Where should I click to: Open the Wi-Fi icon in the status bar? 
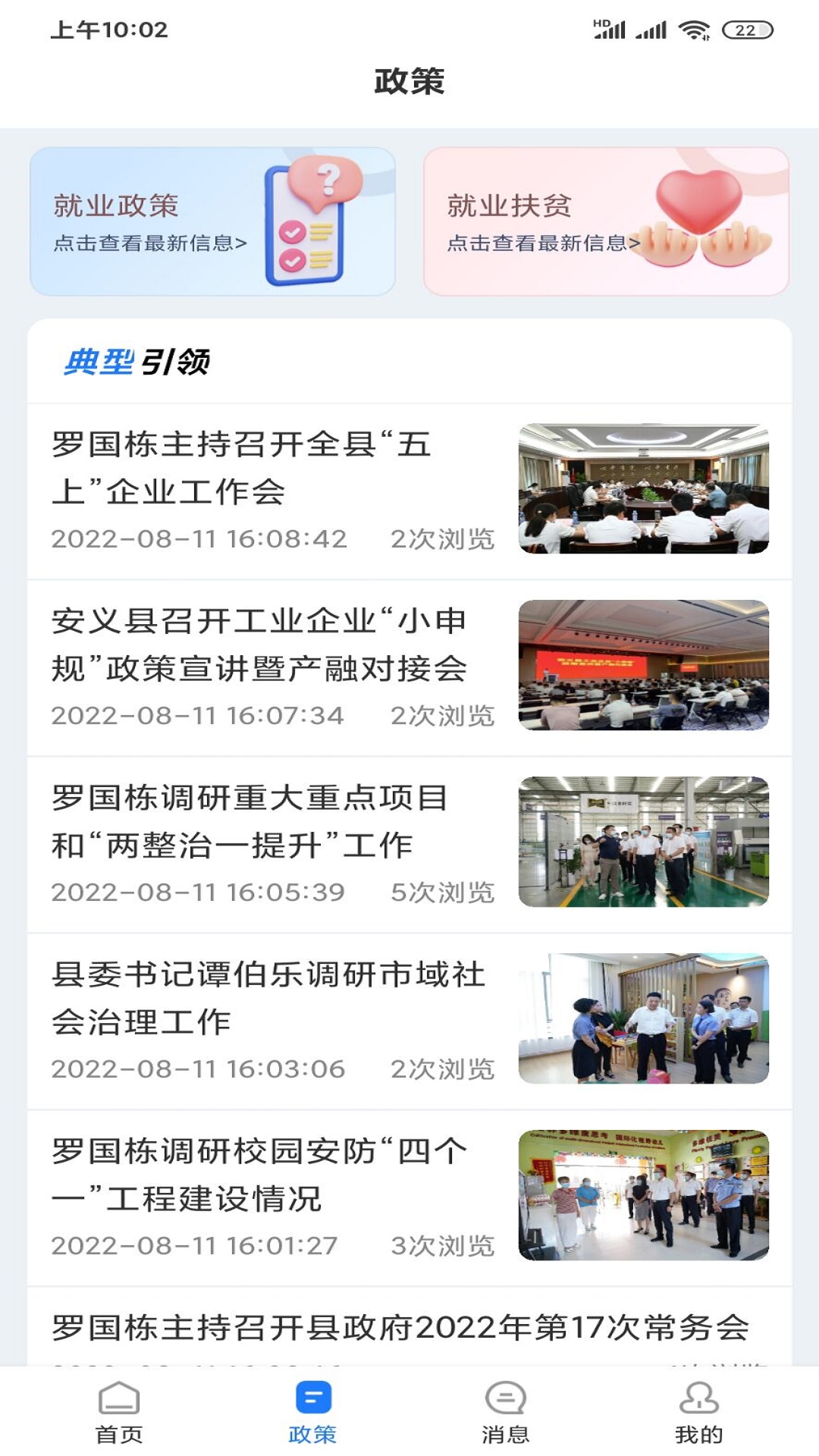pos(694,29)
